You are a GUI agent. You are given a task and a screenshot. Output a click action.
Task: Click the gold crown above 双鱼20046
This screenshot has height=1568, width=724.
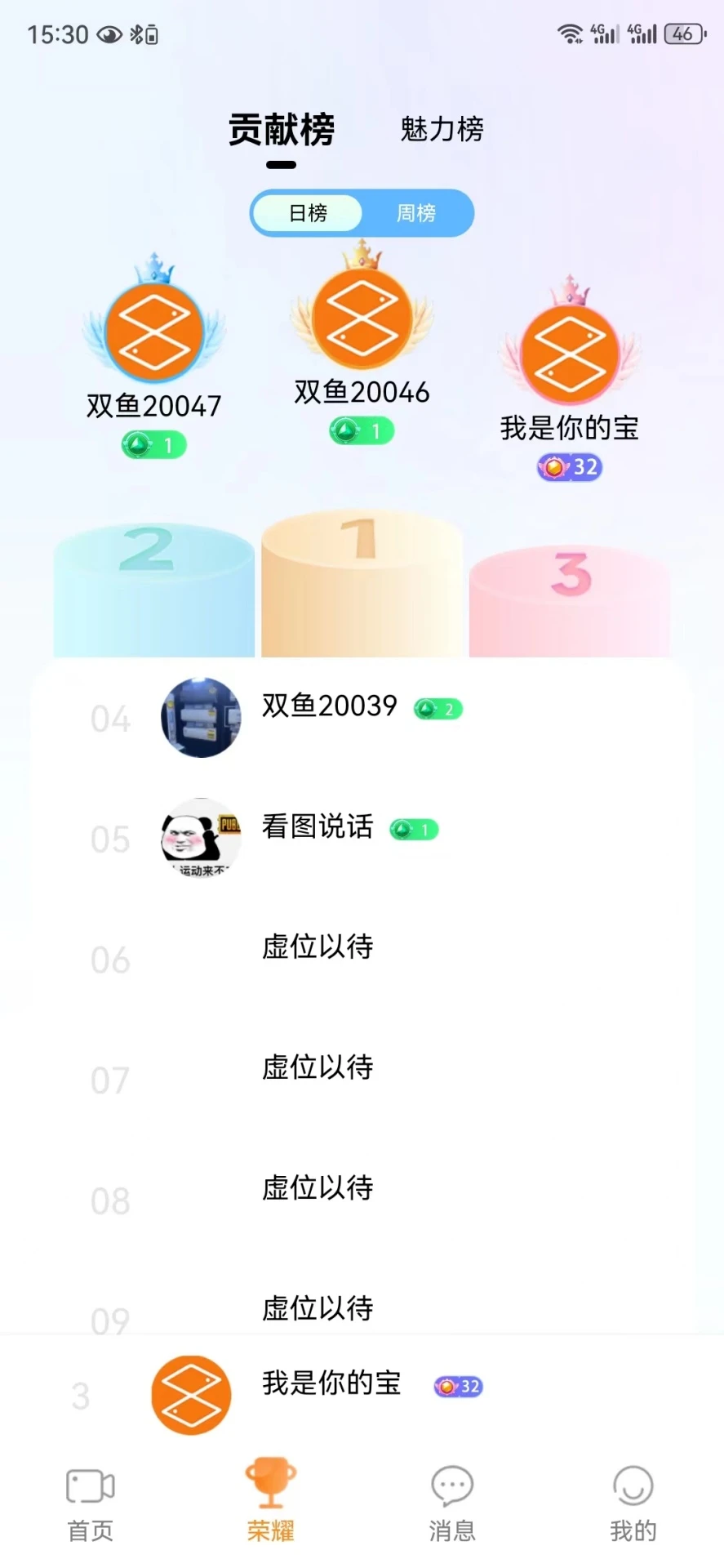pyautogui.click(x=362, y=257)
